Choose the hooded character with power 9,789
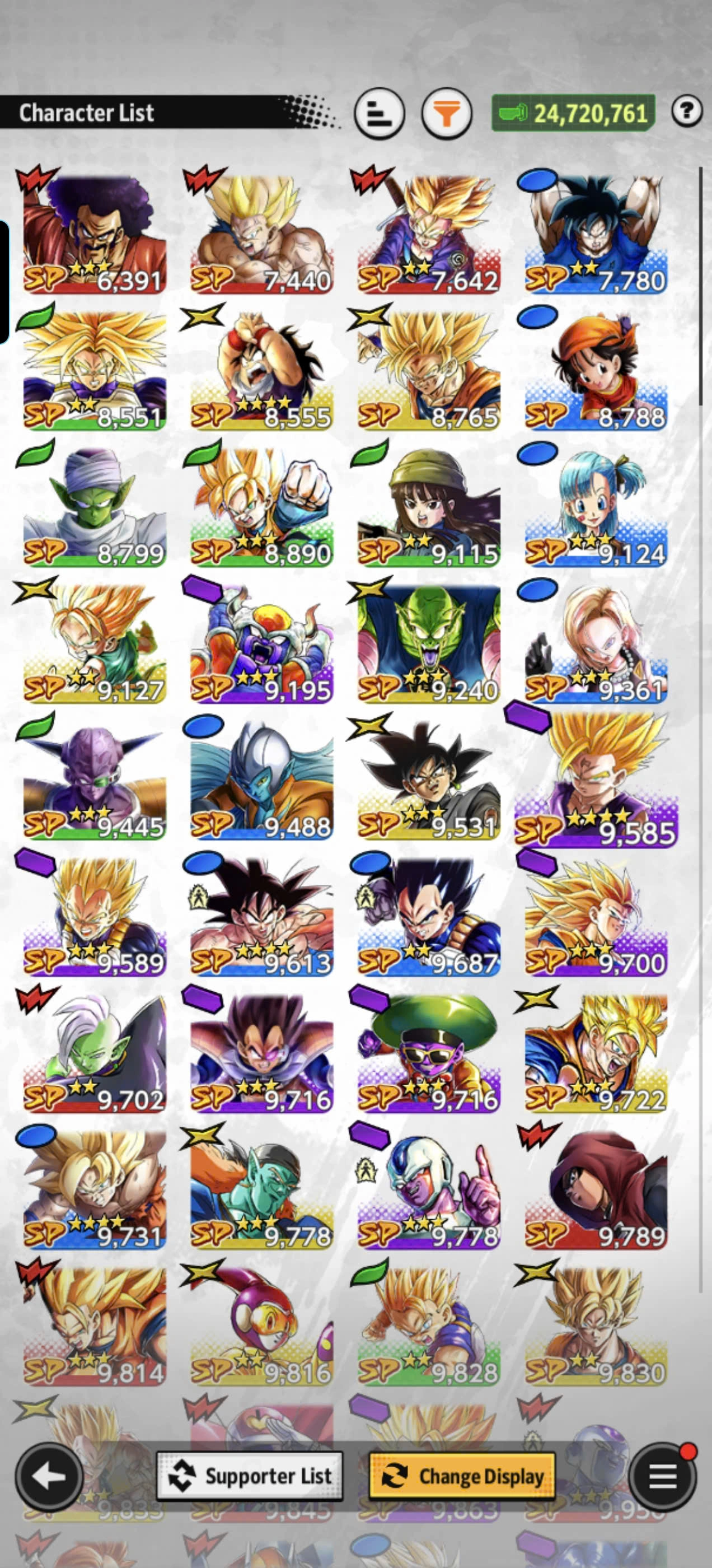The width and height of the screenshot is (712, 1568). click(x=596, y=1189)
